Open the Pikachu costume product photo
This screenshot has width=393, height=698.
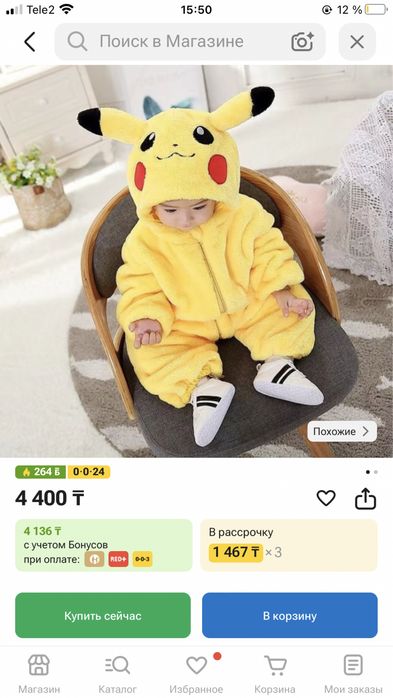(196, 261)
